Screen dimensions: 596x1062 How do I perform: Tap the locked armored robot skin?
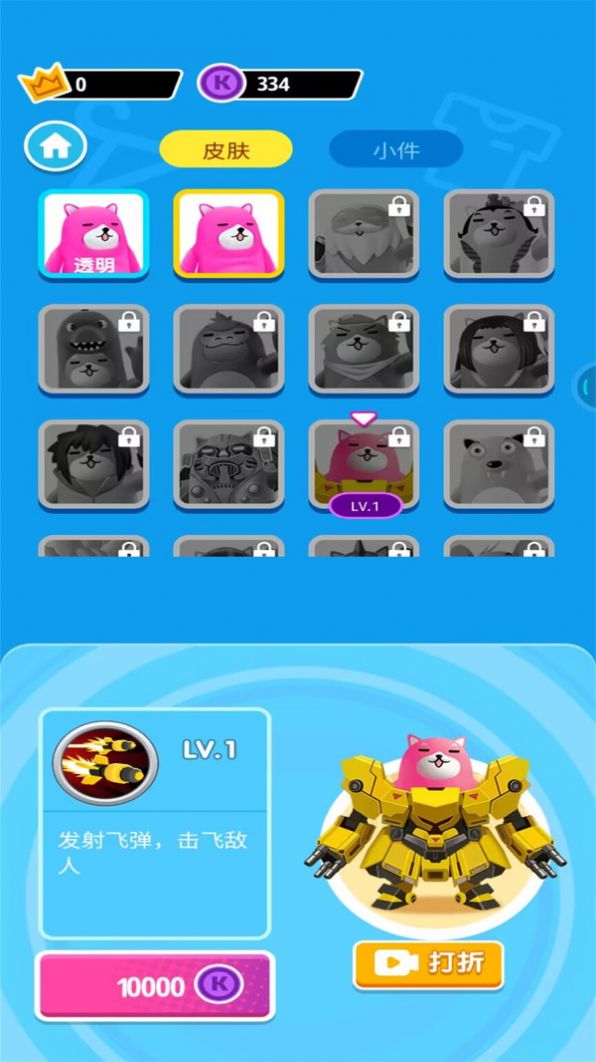click(x=229, y=465)
